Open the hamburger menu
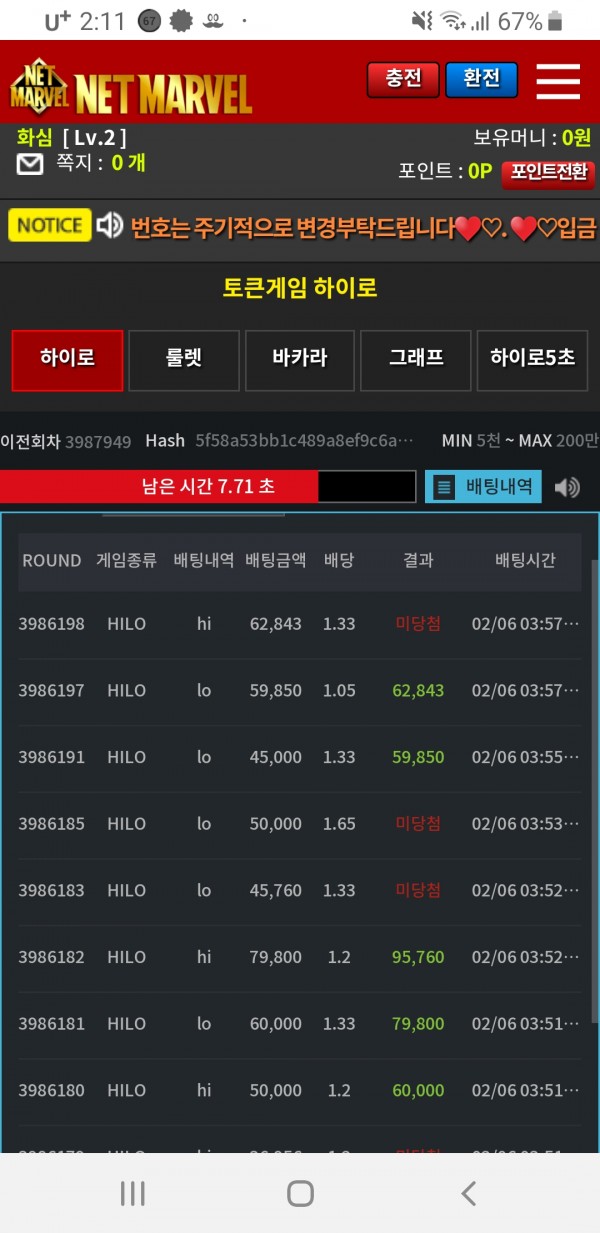This screenshot has height=1233, width=600. (558, 81)
